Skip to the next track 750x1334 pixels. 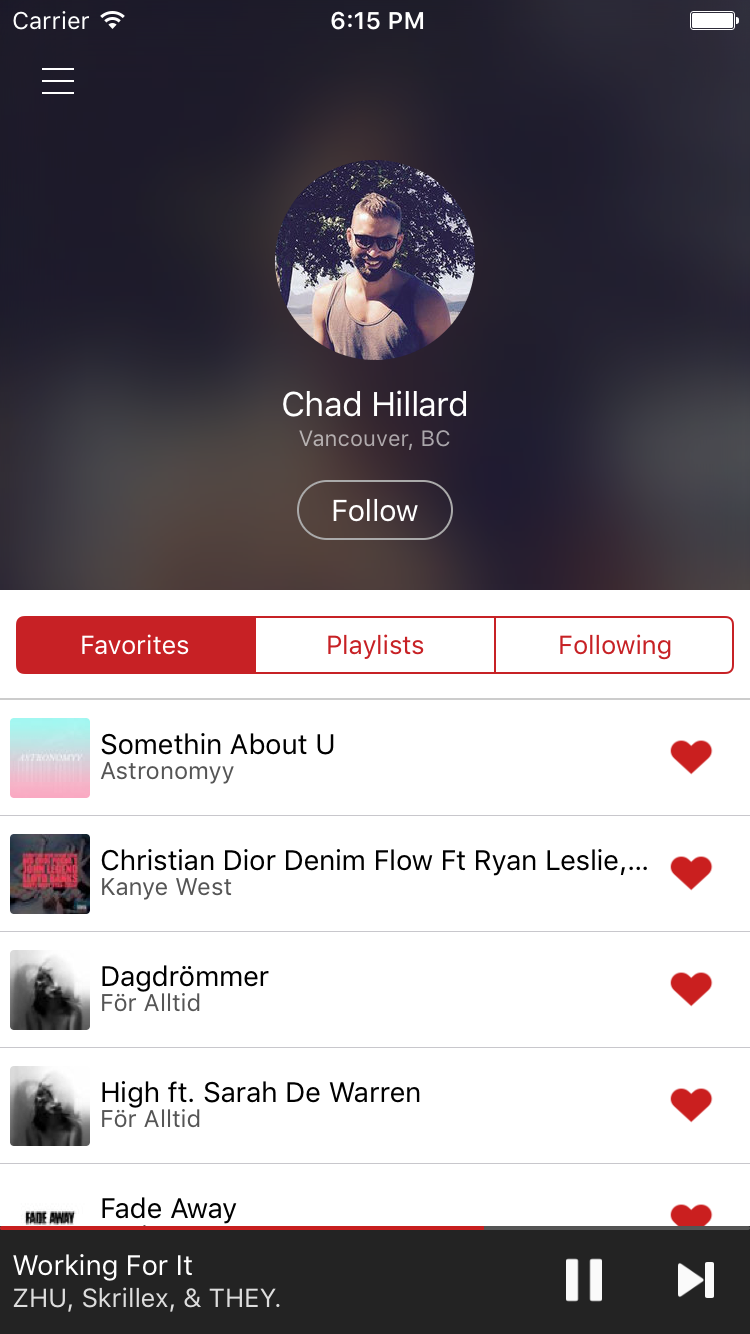[x=695, y=1280]
